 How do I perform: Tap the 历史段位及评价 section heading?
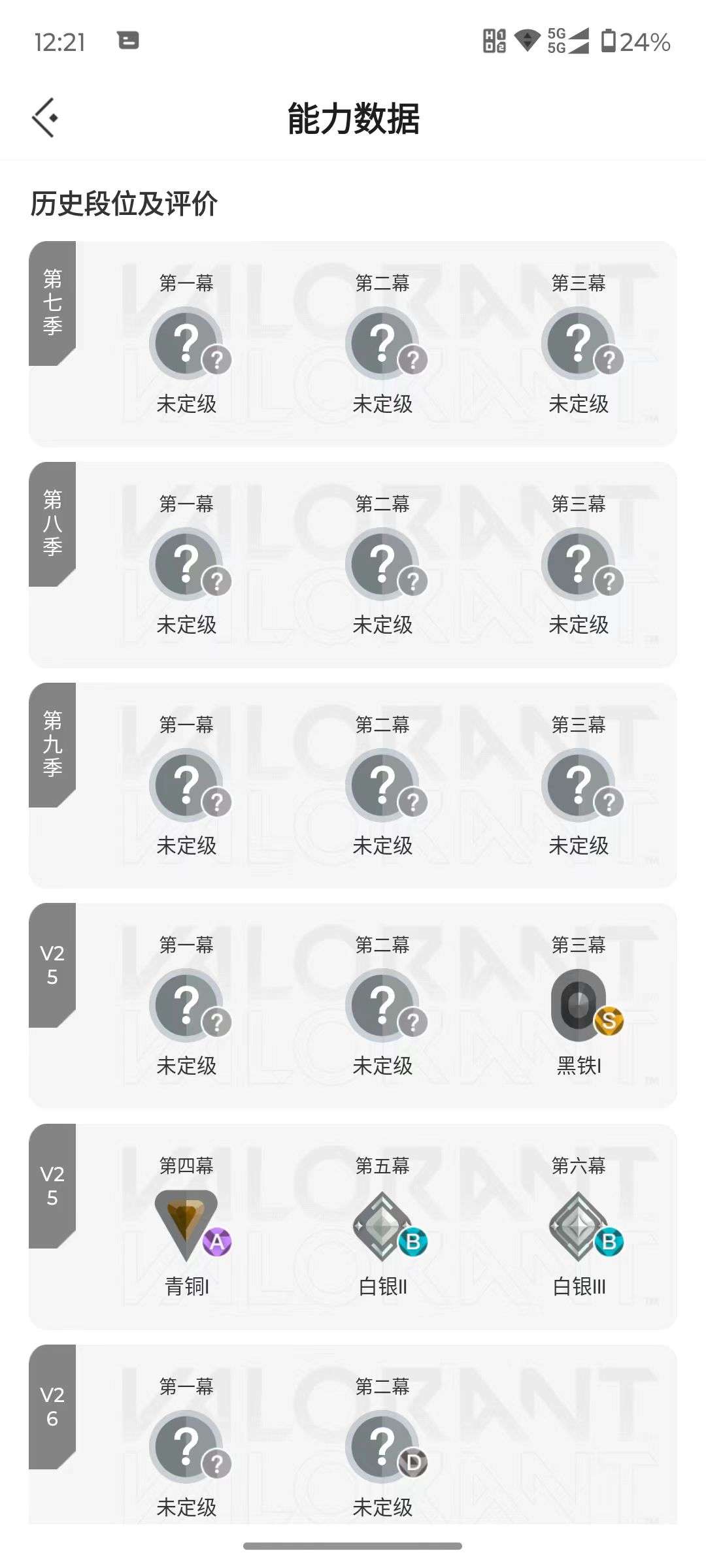click(124, 203)
